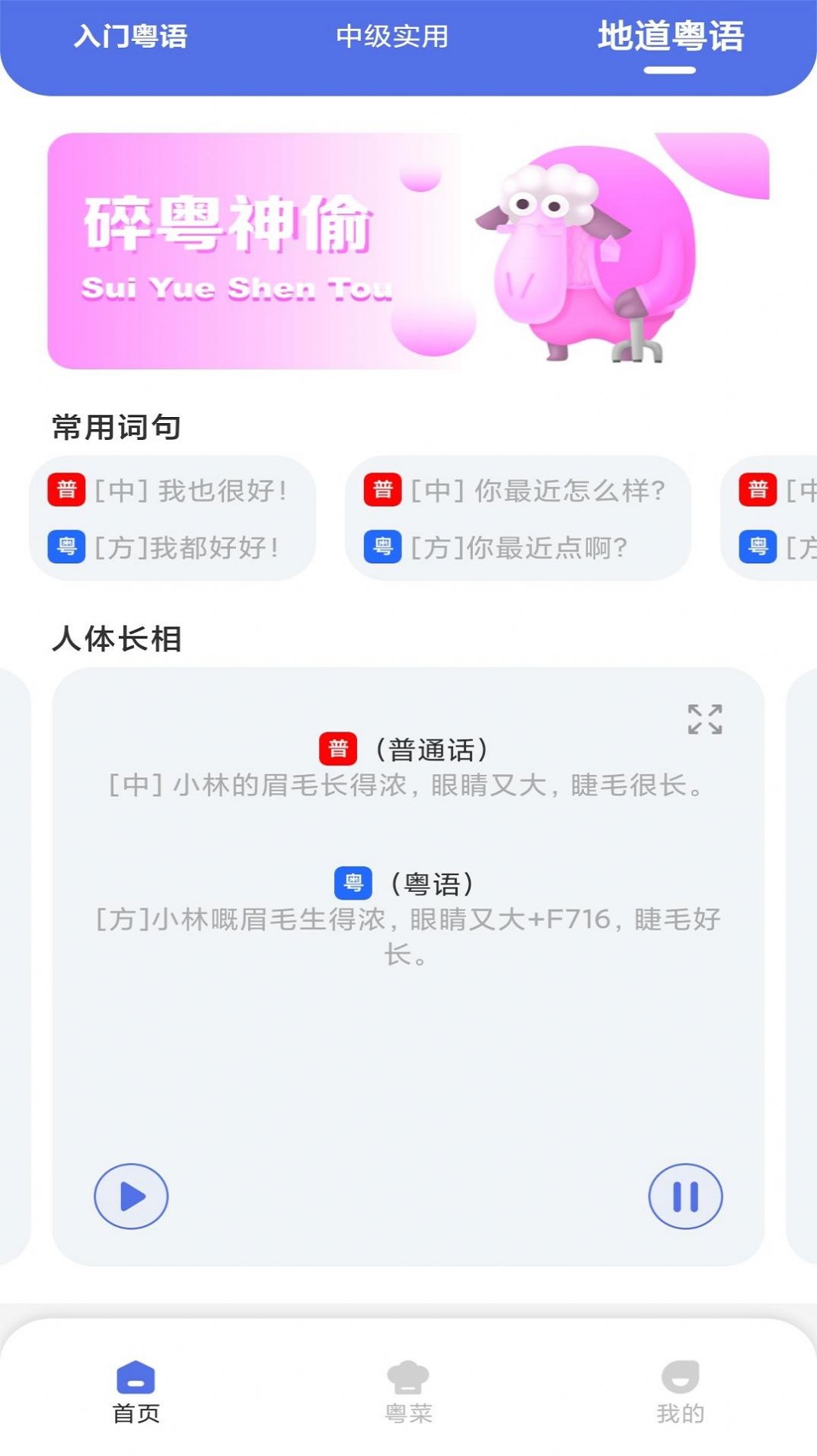Tap the fullscreen expand icon on the sentence card
Viewport: 817px width, 1456px height.
(707, 722)
